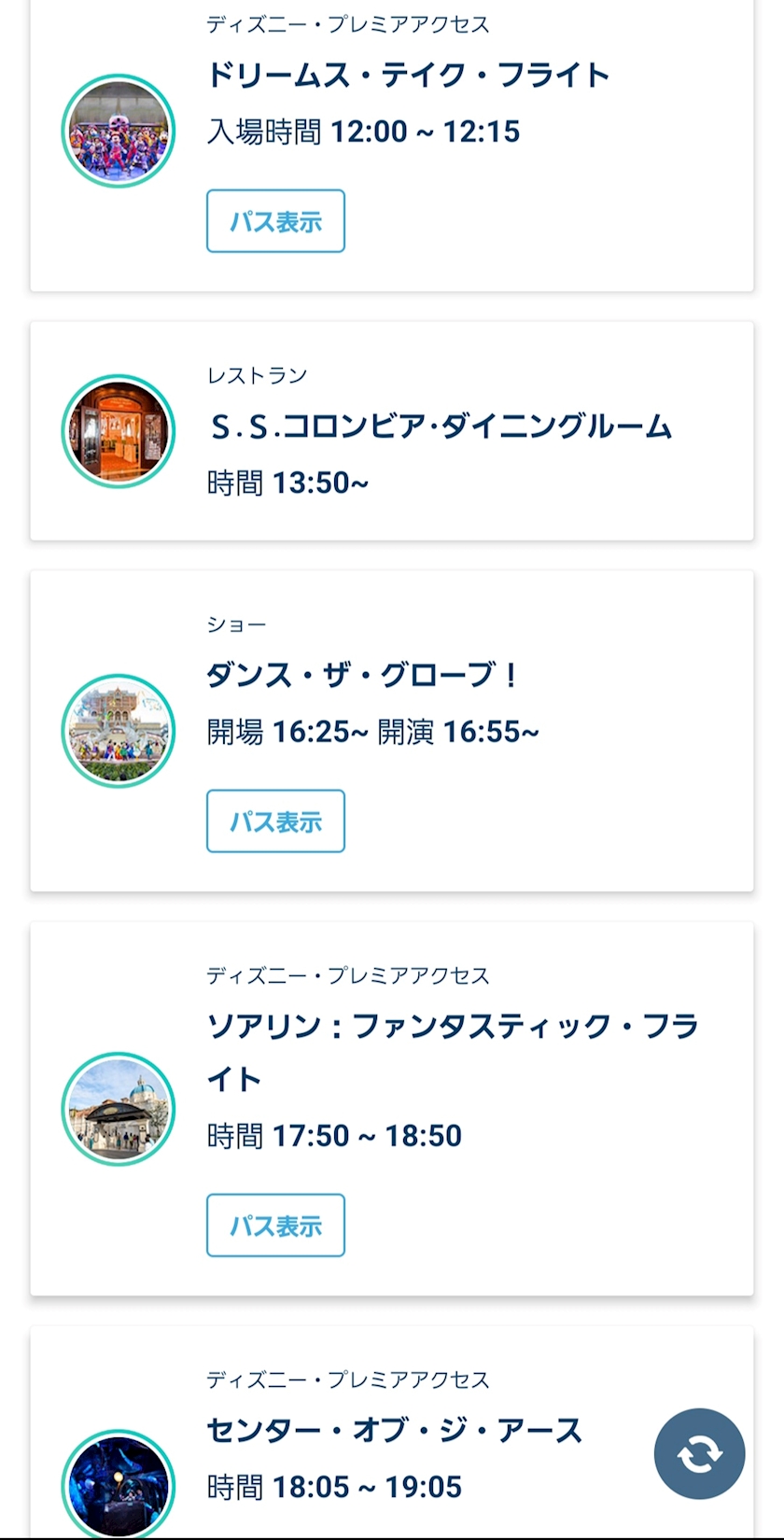784x1540 pixels.
Task: Show pass for ソアリン：ファンタスティック・フライト
Action: click(x=275, y=1225)
